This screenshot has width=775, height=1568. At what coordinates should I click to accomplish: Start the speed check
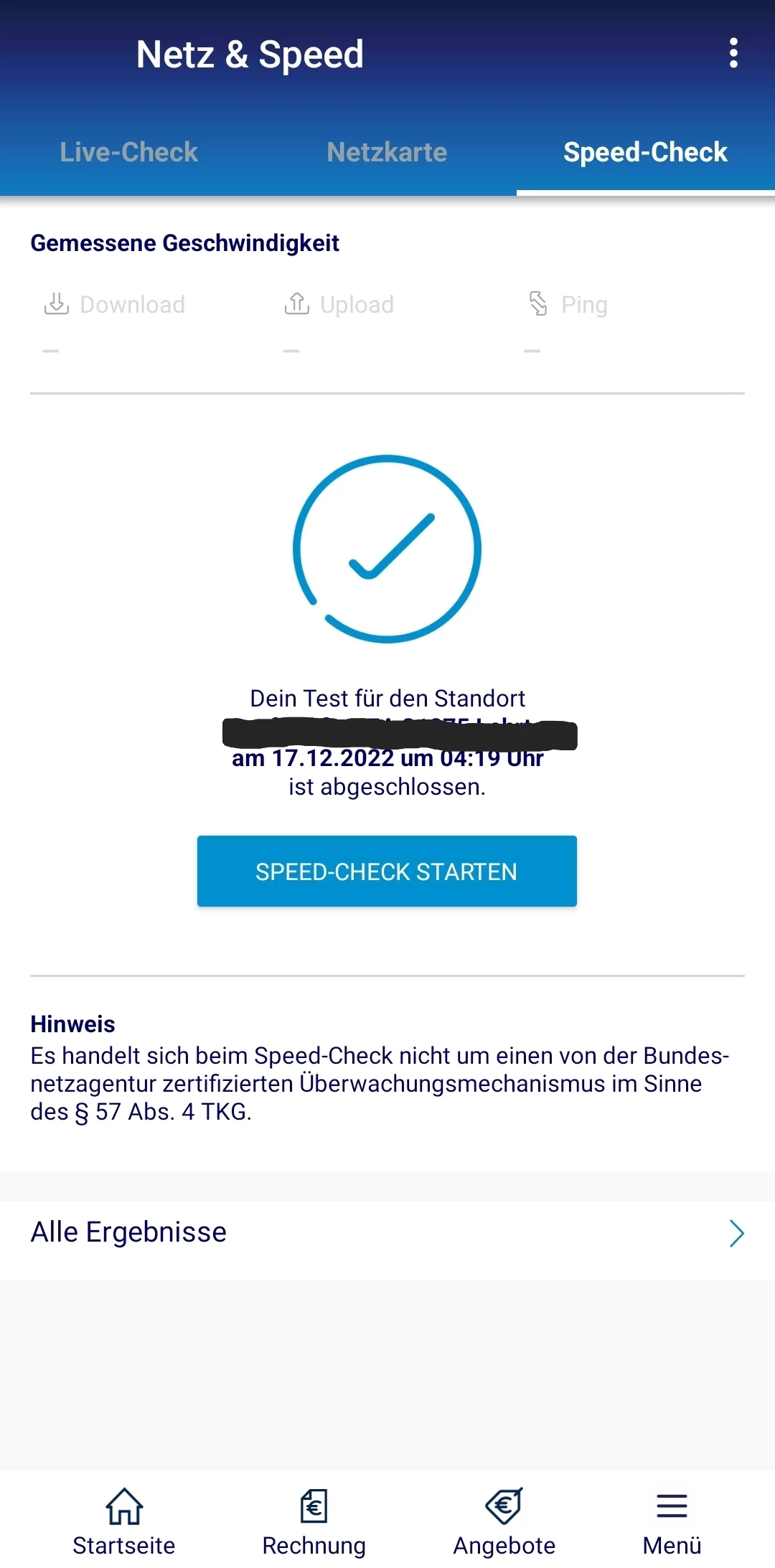pyautogui.click(x=387, y=871)
